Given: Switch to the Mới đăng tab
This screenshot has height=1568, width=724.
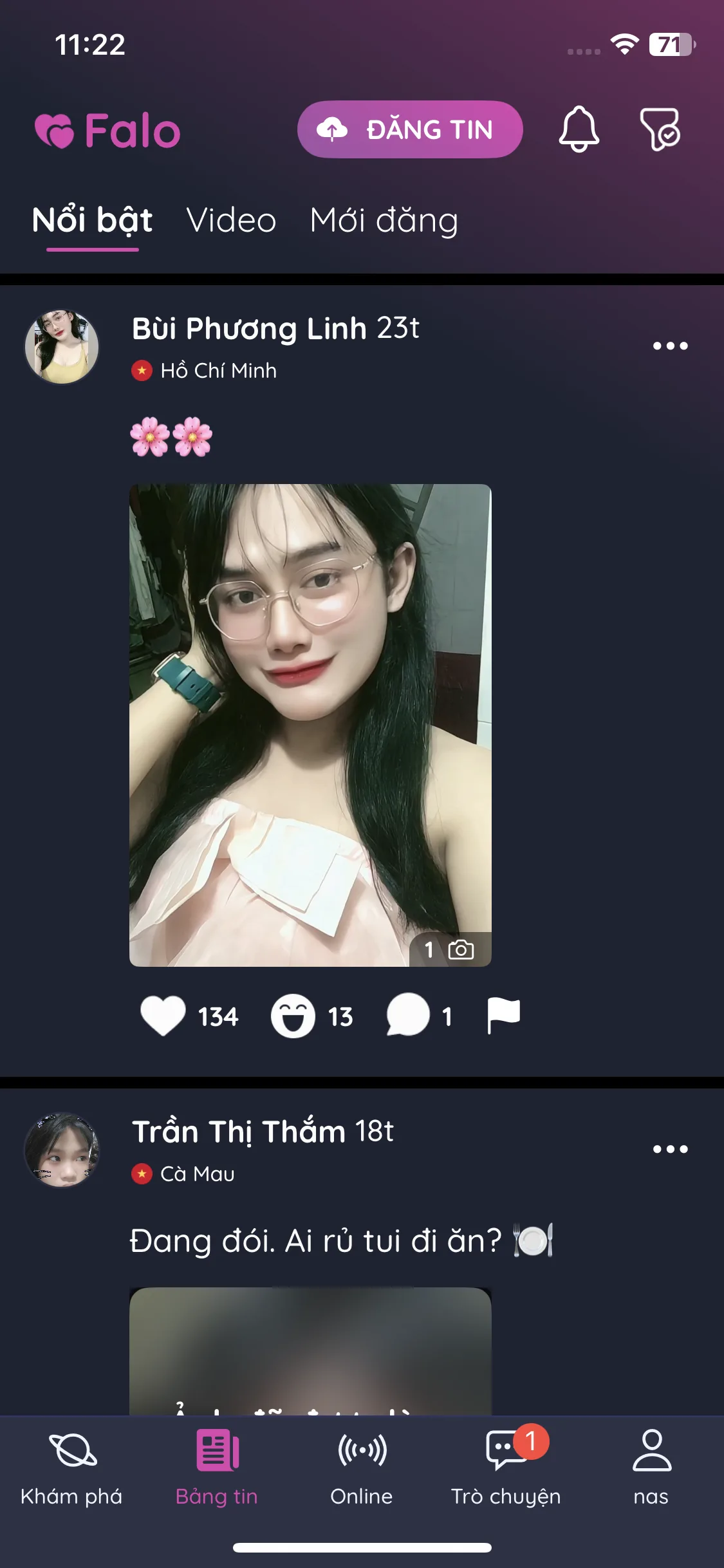Looking at the screenshot, I should [384, 220].
